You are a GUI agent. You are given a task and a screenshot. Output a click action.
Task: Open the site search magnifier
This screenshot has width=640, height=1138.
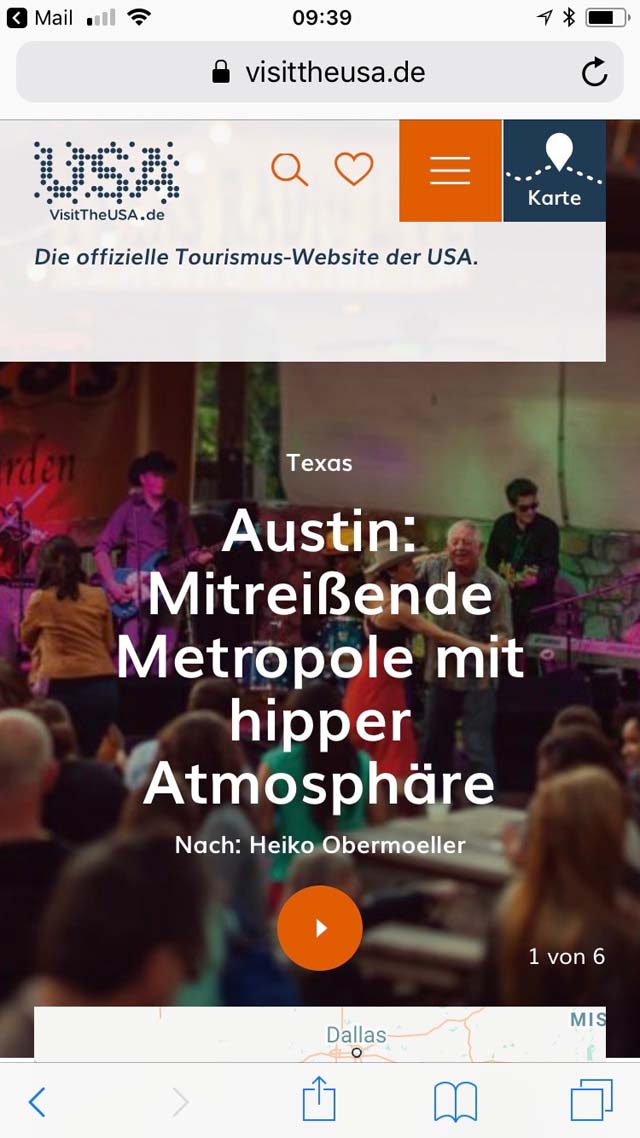290,170
